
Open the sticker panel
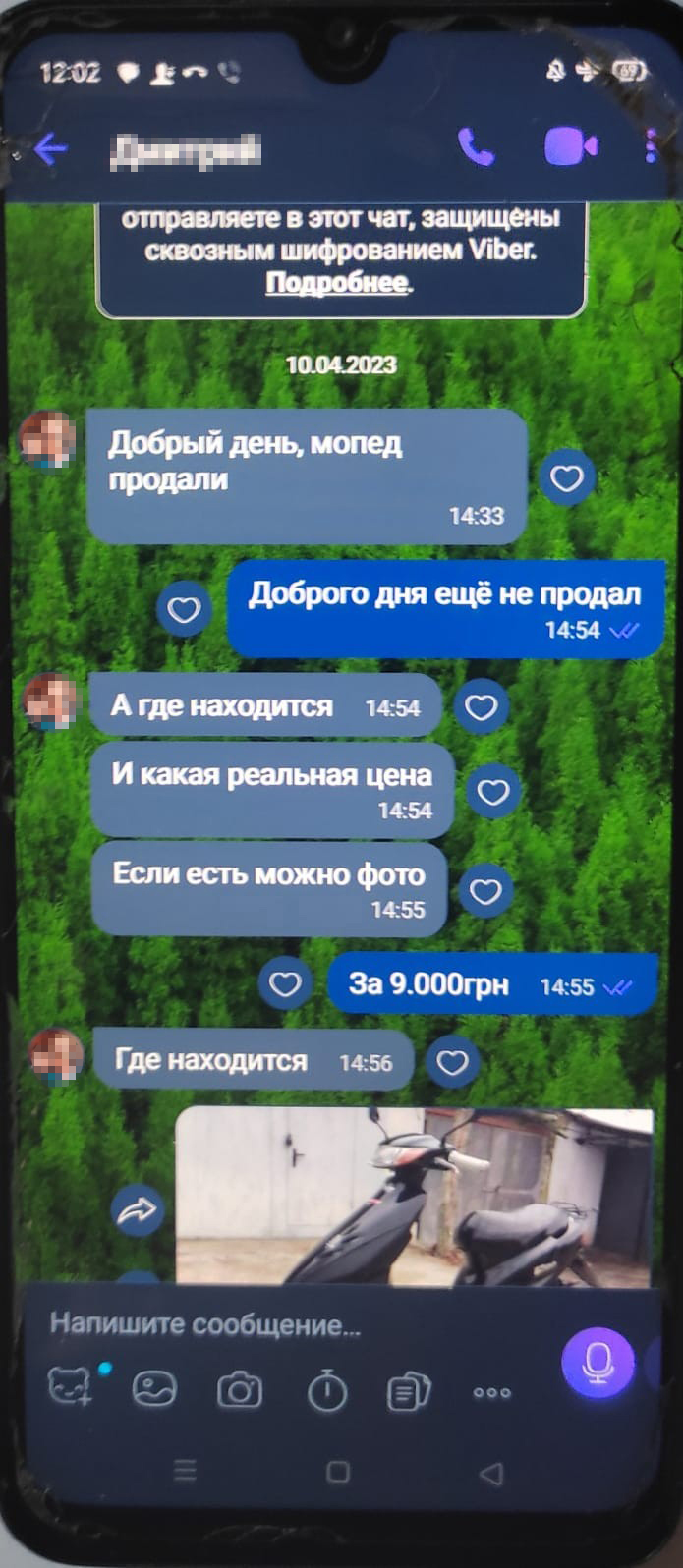point(71,1388)
